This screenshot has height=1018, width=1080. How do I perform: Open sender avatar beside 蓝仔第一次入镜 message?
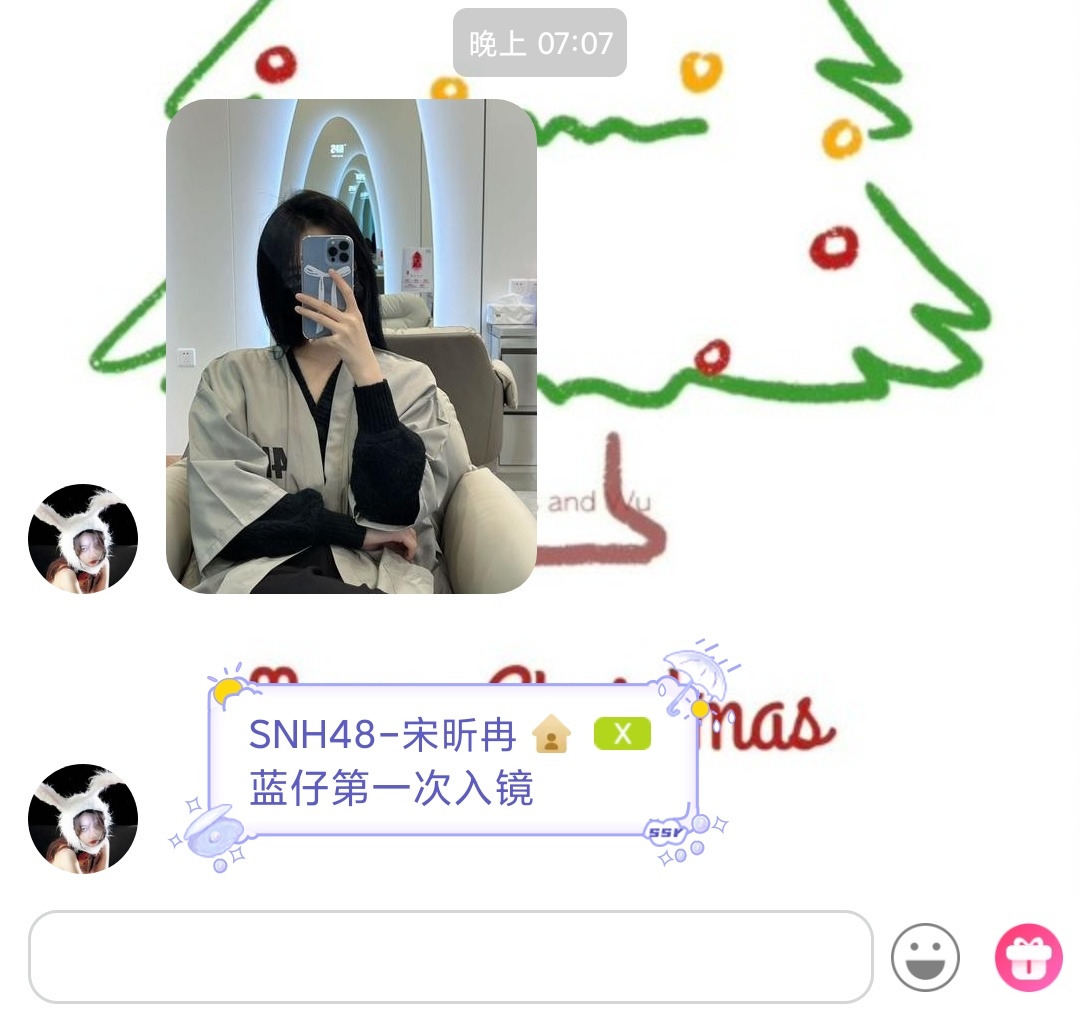click(x=83, y=819)
